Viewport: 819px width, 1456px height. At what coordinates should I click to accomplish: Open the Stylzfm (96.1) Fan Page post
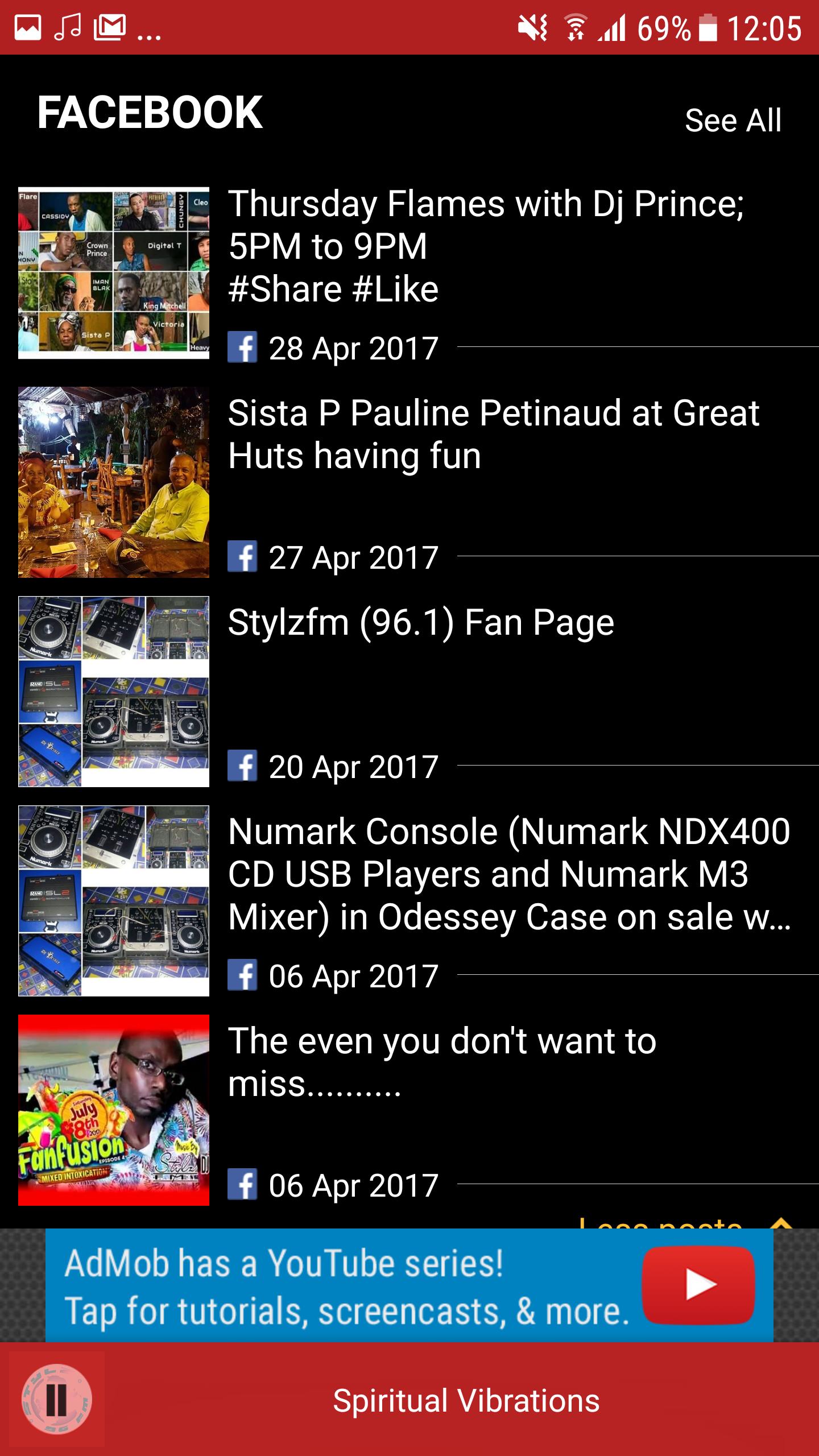click(421, 623)
